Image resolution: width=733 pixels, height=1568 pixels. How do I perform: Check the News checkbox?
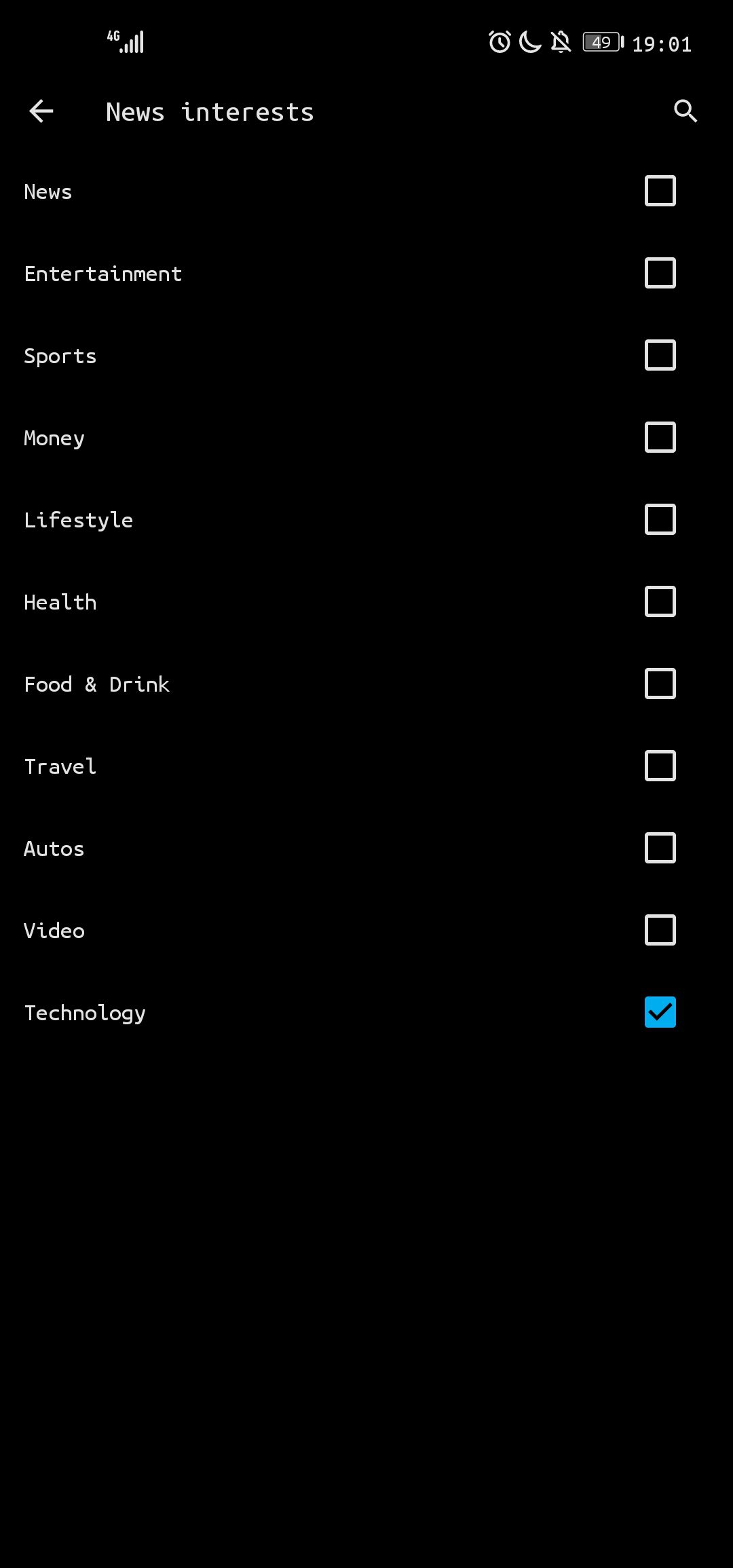(x=660, y=191)
